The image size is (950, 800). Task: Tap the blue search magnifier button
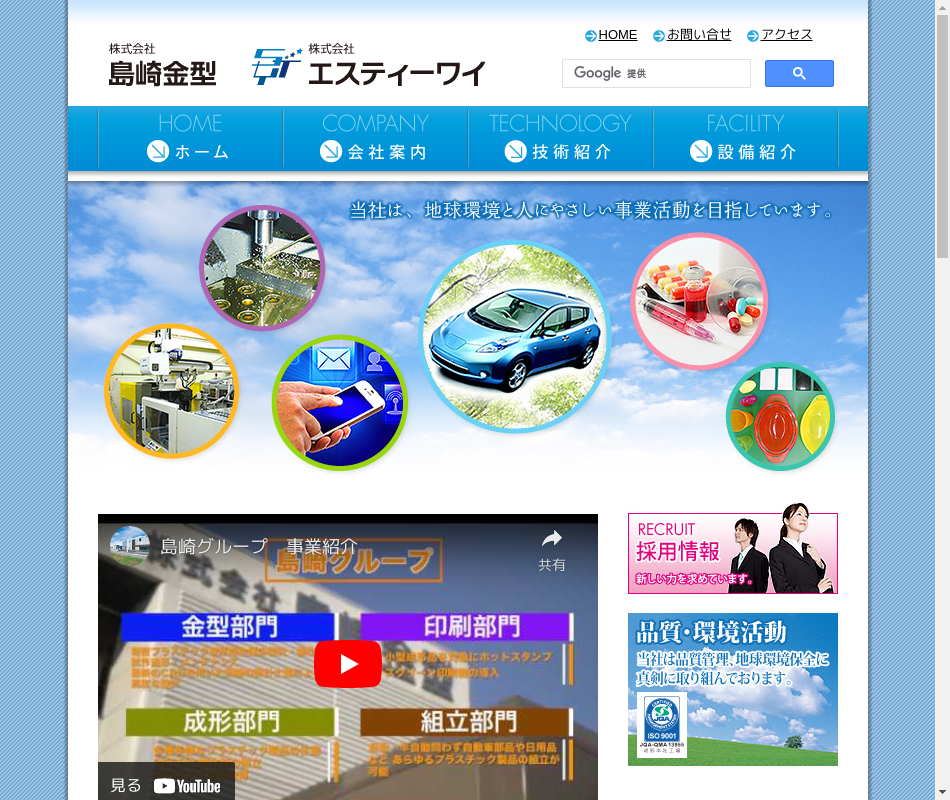pyautogui.click(x=799, y=74)
